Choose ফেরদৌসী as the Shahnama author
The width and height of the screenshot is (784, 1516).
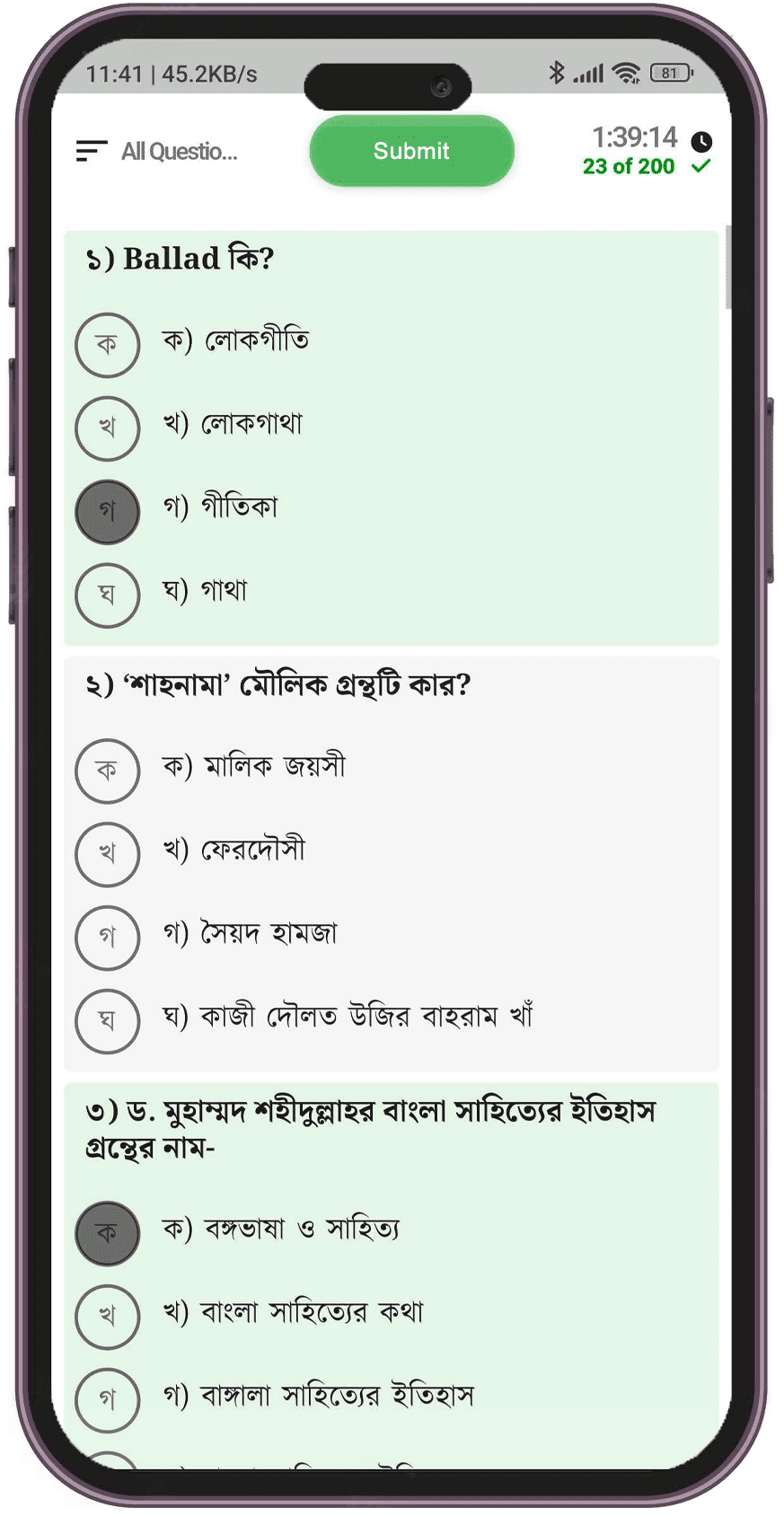108,852
